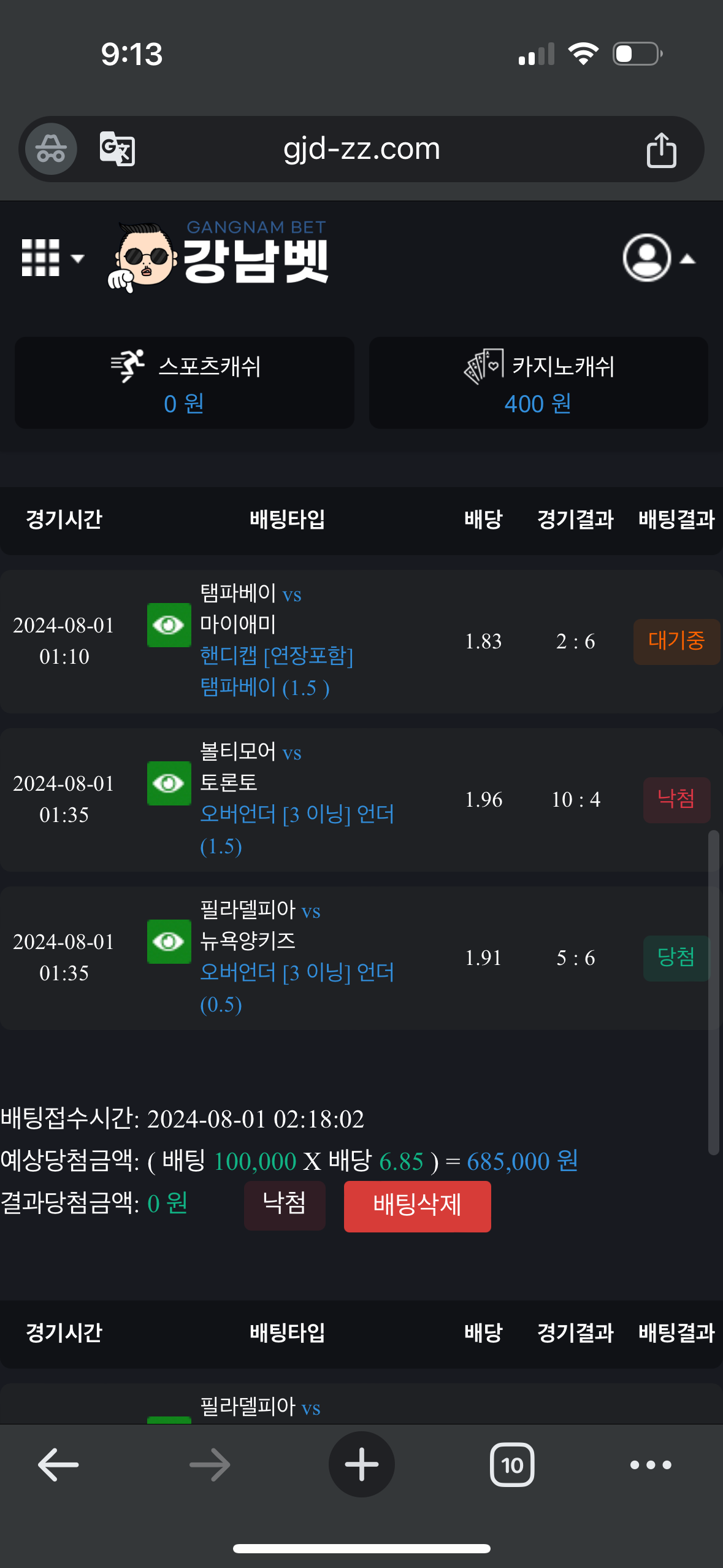This screenshot has height=1568, width=723.
Task: Tap the 배팅삭제 delete bet button
Action: [x=417, y=1206]
